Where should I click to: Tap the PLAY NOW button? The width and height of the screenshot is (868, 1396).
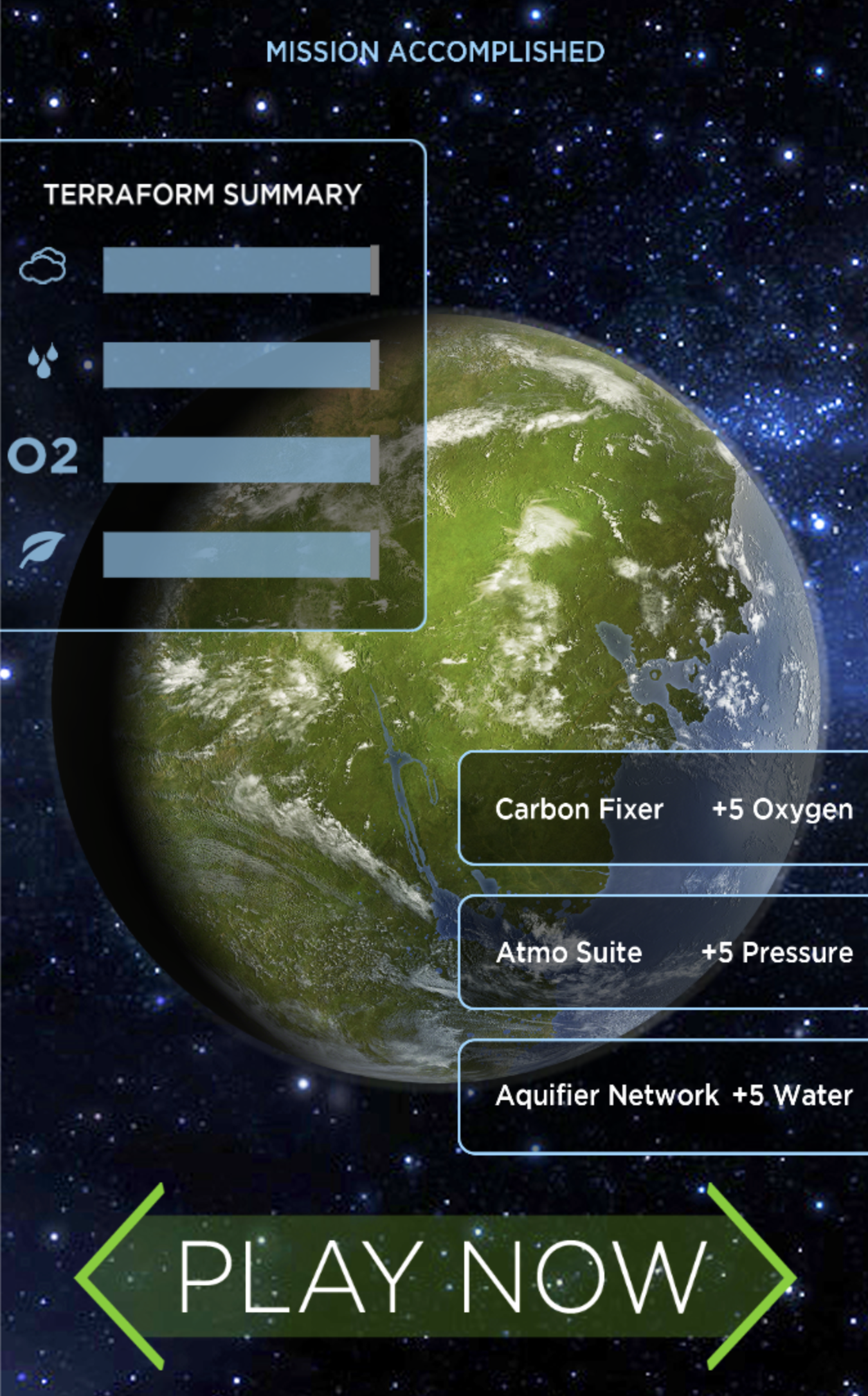click(435, 1277)
